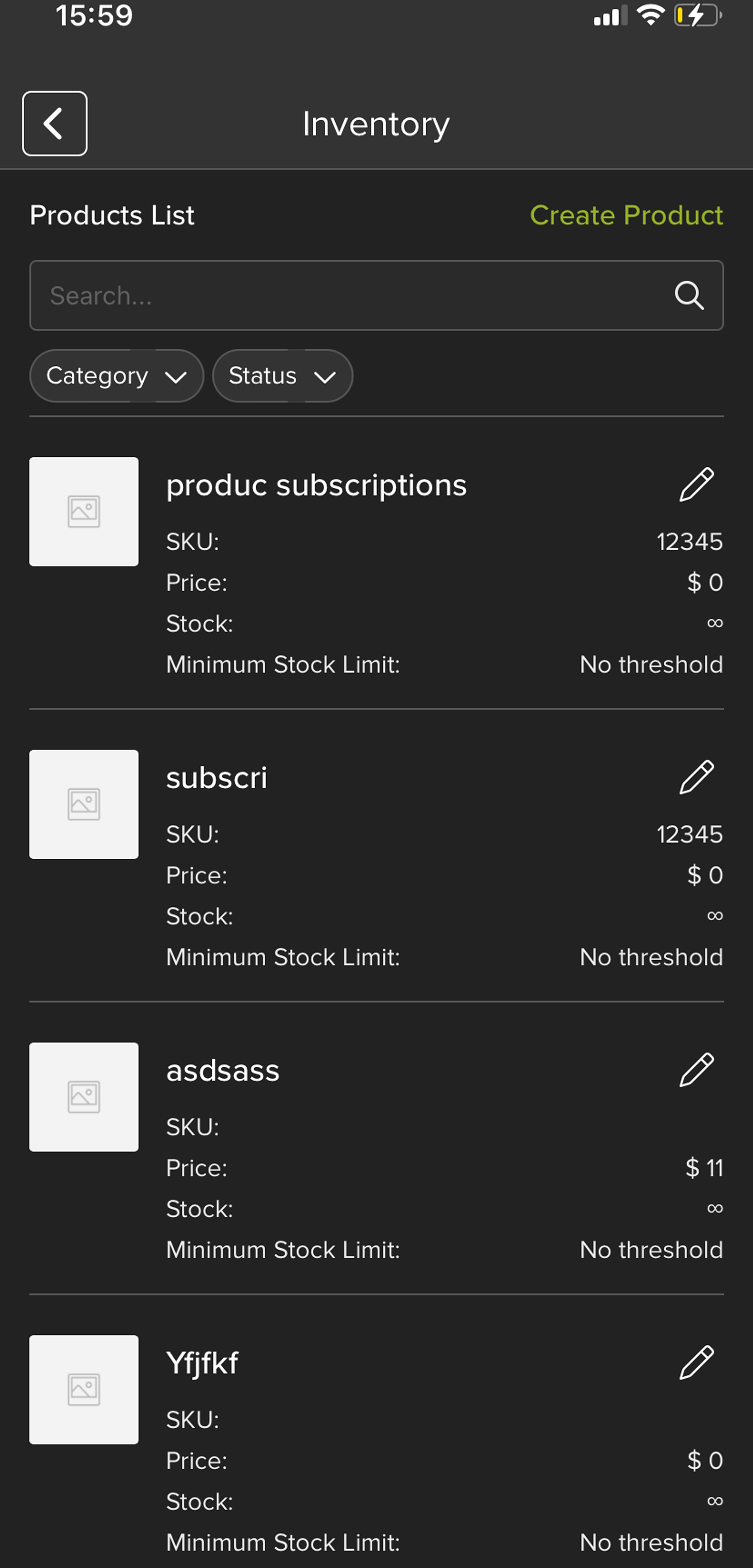Image resolution: width=753 pixels, height=1568 pixels.
Task: Select the Inventory screen title
Action: (x=376, y=123)
